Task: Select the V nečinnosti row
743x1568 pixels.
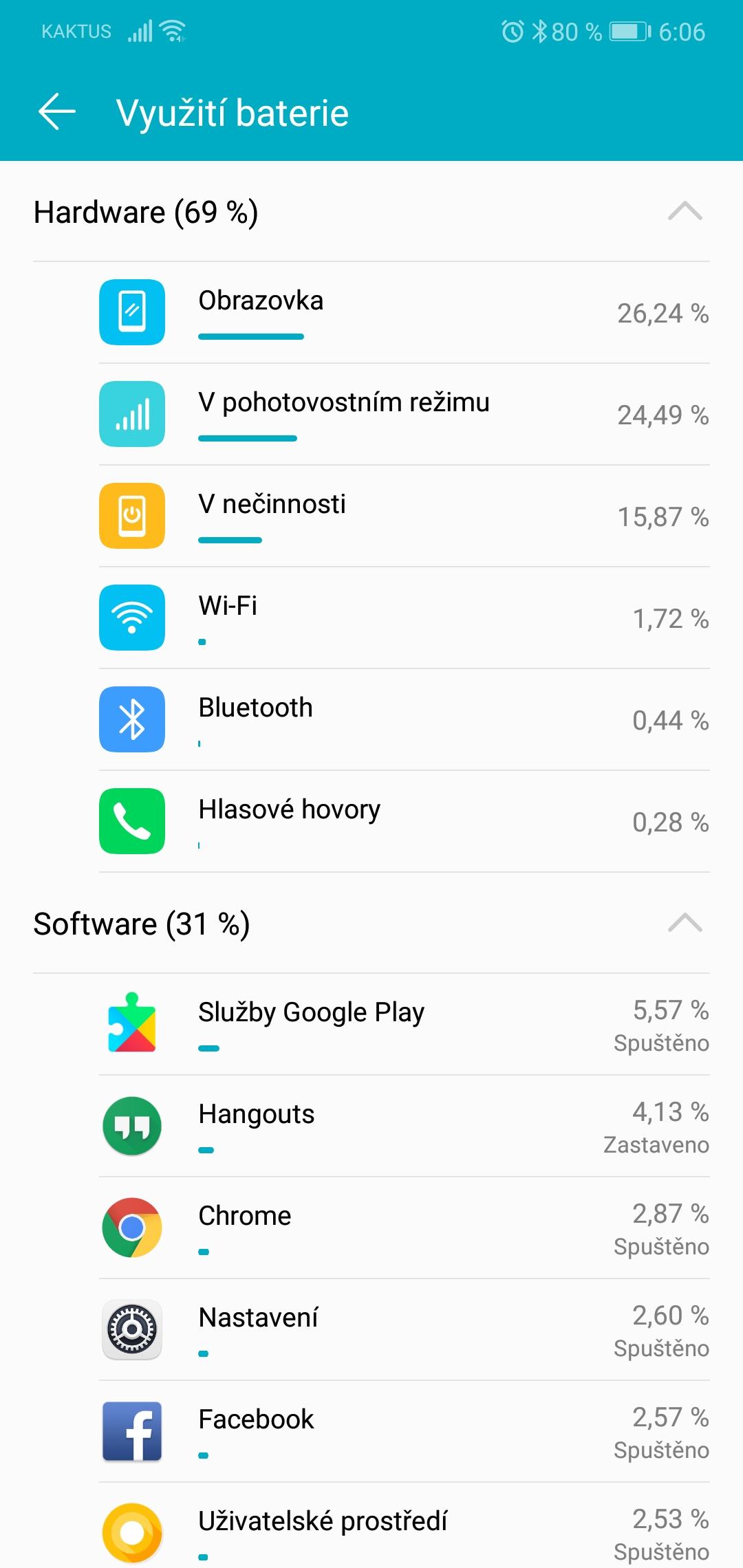Action: tap(405, 516)
